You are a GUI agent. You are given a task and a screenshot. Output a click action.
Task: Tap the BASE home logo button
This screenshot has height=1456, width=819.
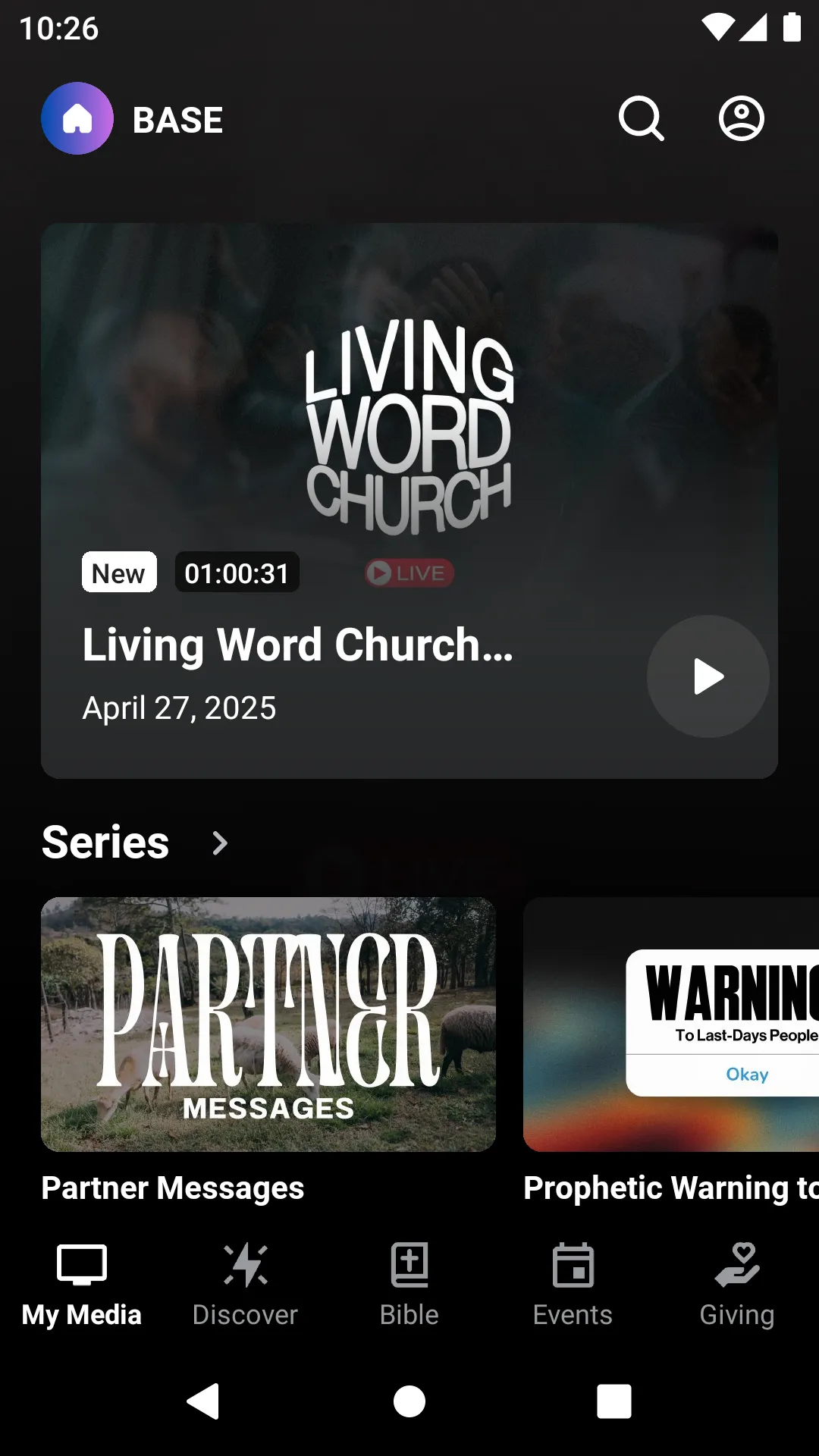[77, 118]
